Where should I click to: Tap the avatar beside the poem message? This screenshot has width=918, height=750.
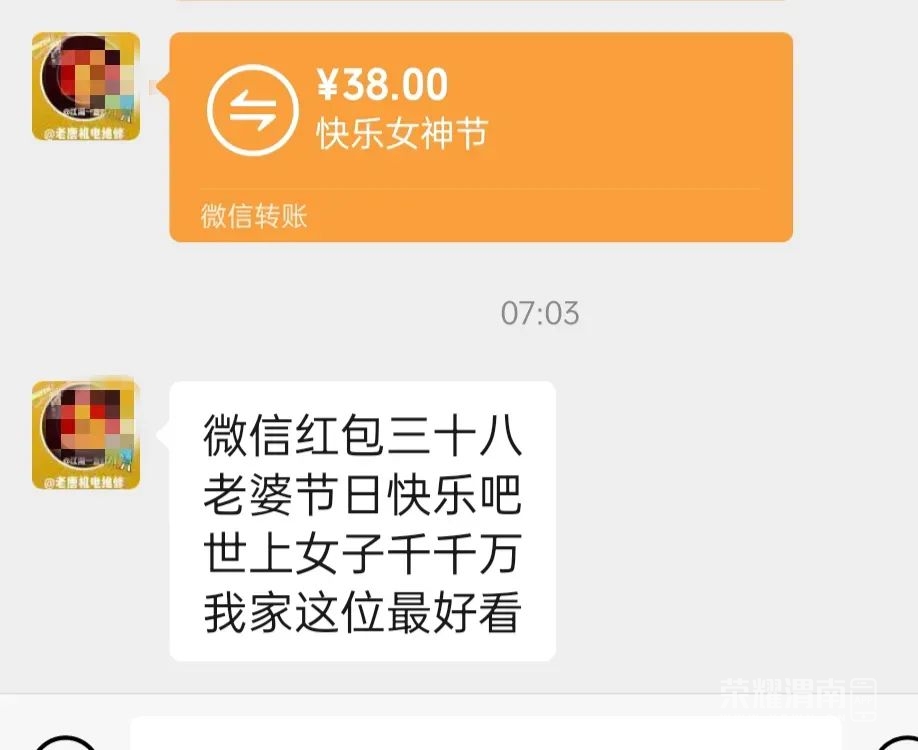click(86, 434)
